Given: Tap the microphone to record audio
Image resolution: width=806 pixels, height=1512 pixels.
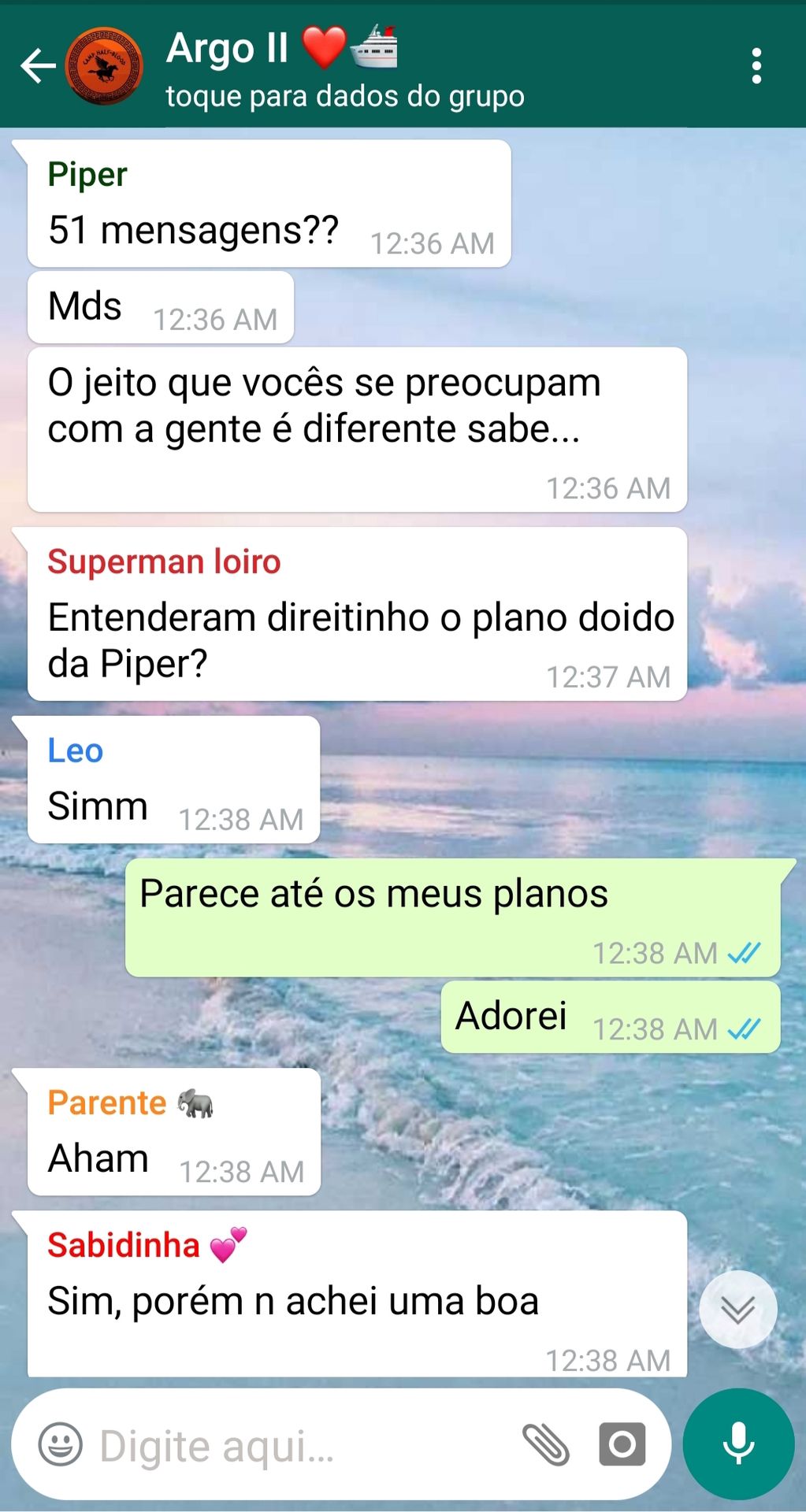Looking at the screenshot, I should [738, 1444].
